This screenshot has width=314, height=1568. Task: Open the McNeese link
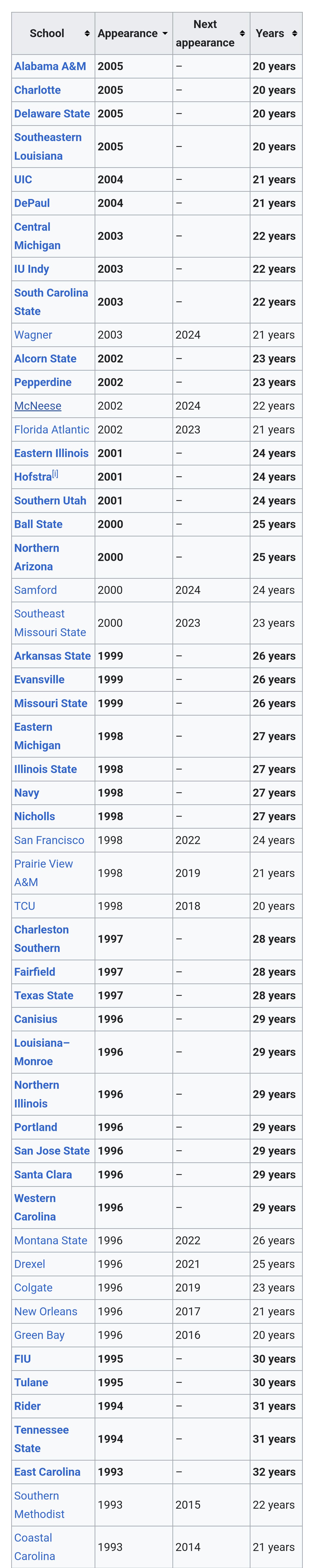coord(38,406)
